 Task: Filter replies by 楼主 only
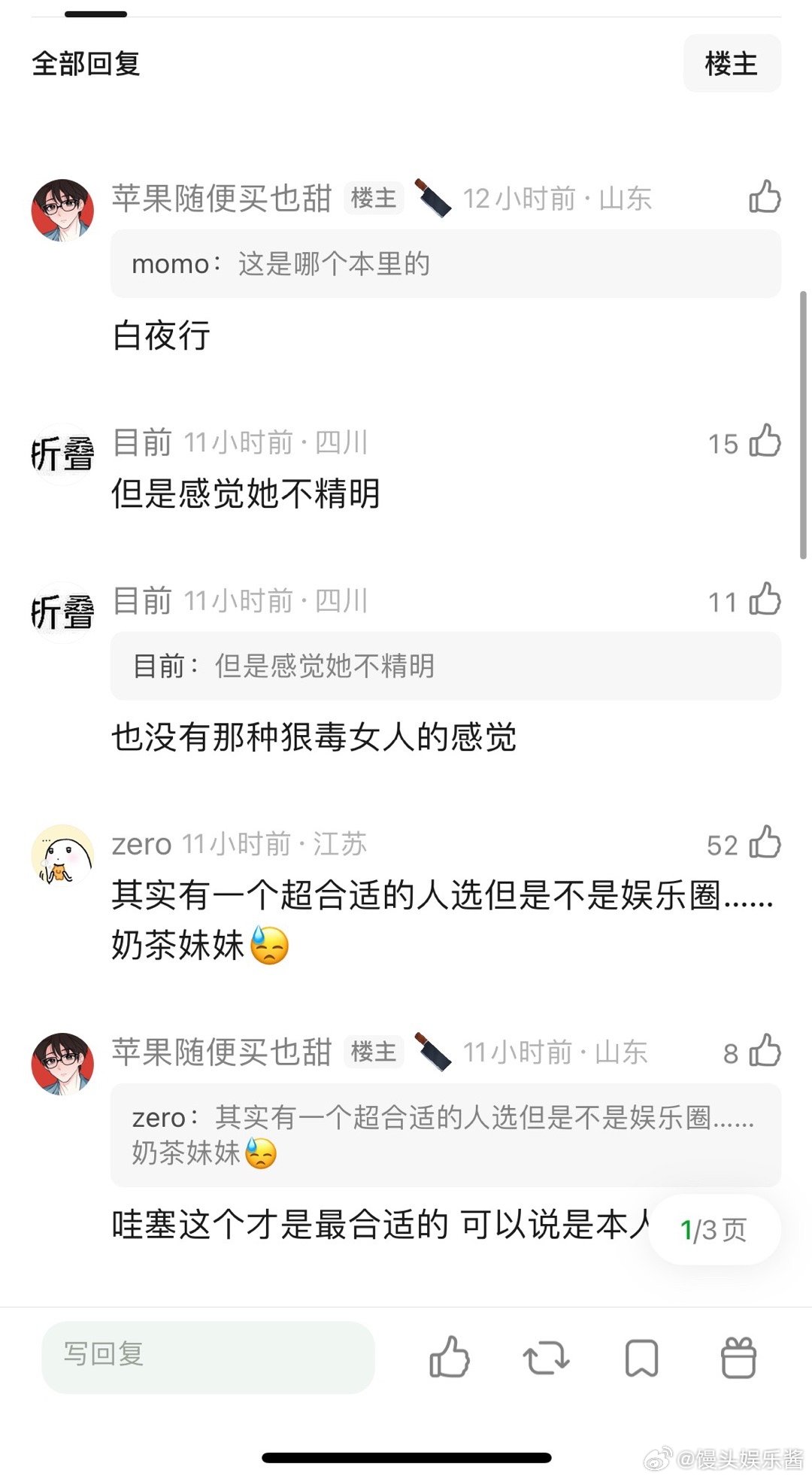pyautogui.click(x=732, y=64)
